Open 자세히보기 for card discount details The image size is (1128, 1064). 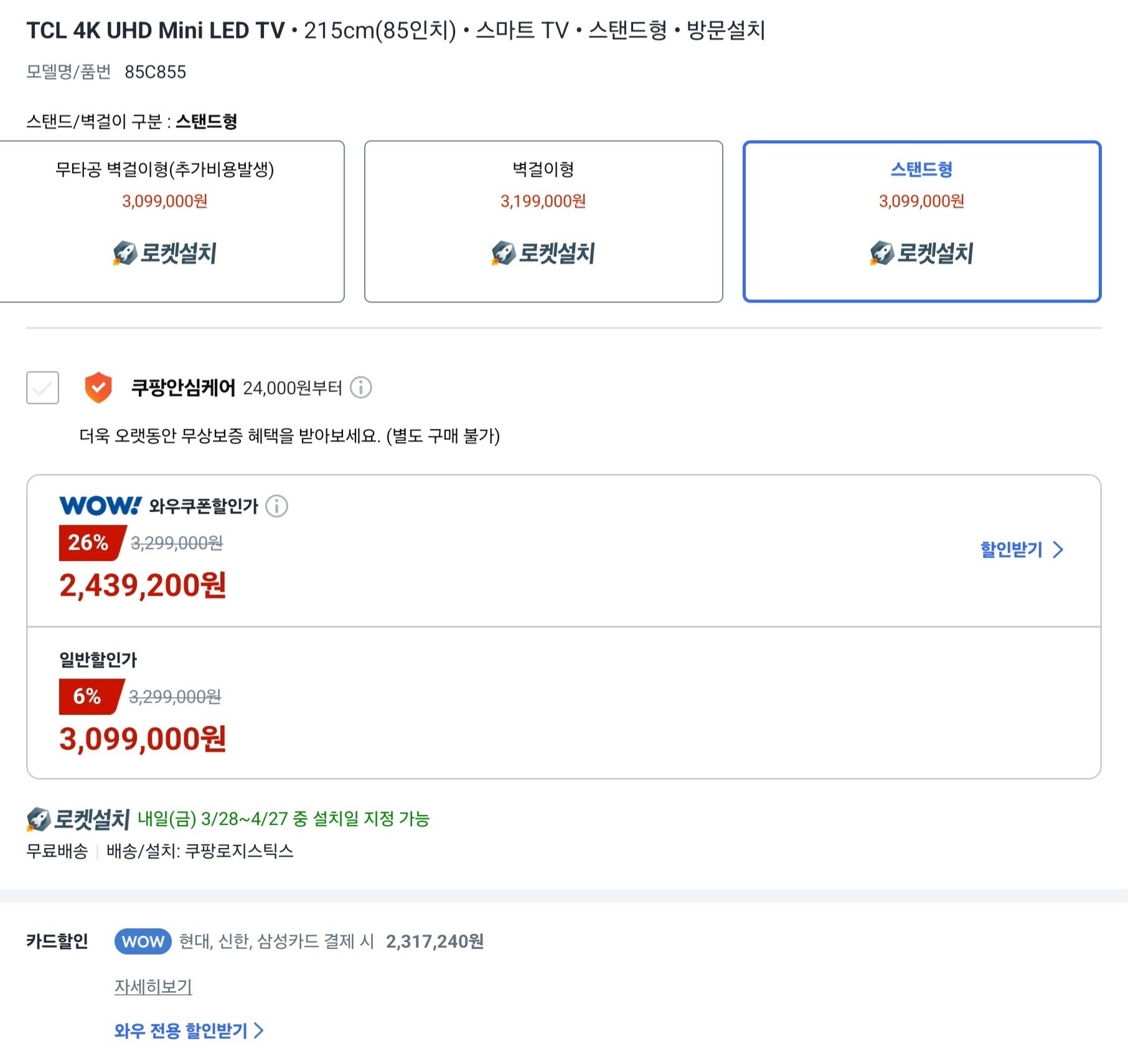pyautogui.click(x=153, y=986)
